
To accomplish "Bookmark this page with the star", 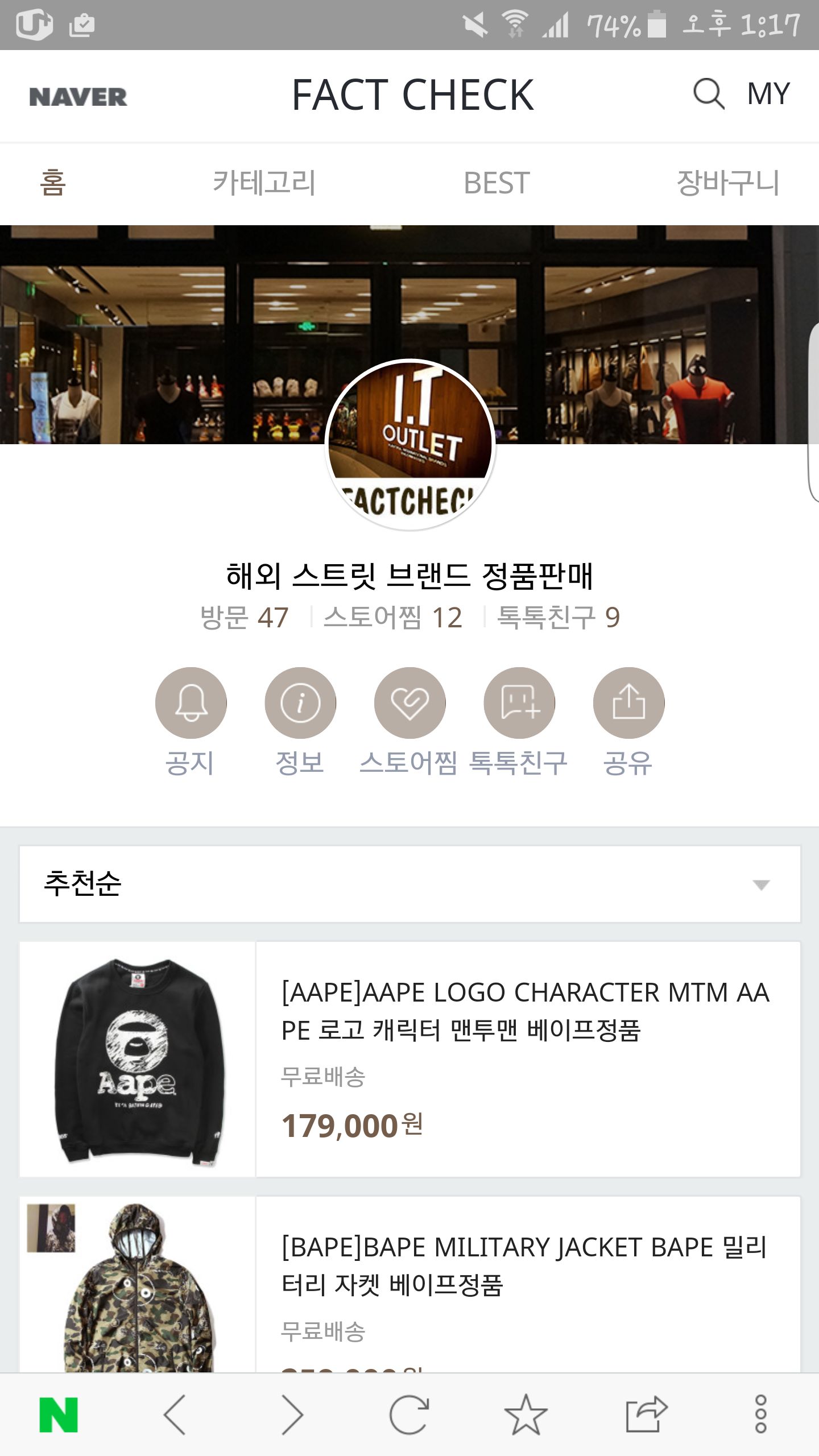I will point(526,1414).
